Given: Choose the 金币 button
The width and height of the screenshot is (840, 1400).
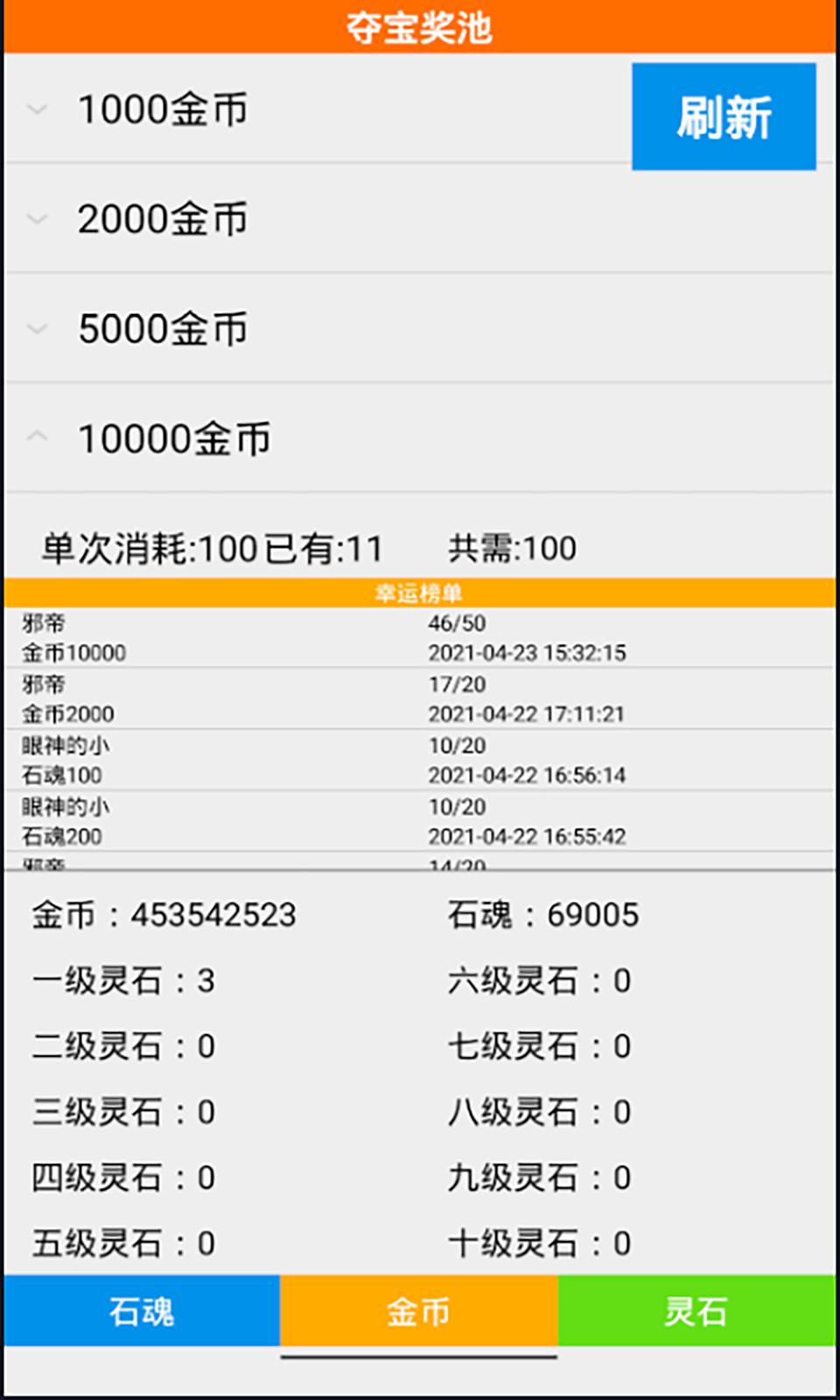Looking at the screenshot, I should coord(418,1311).
